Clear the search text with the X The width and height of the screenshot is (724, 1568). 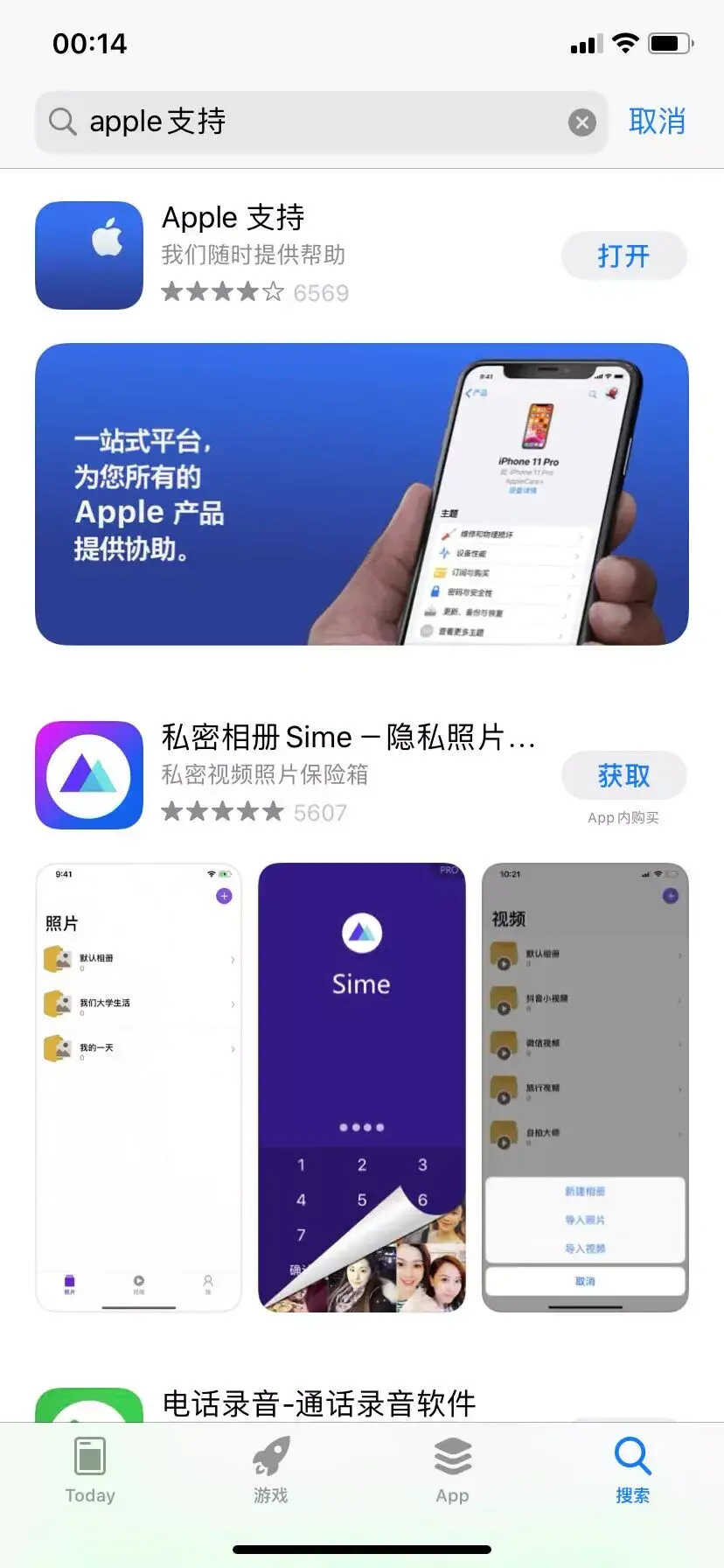[581, 122]
